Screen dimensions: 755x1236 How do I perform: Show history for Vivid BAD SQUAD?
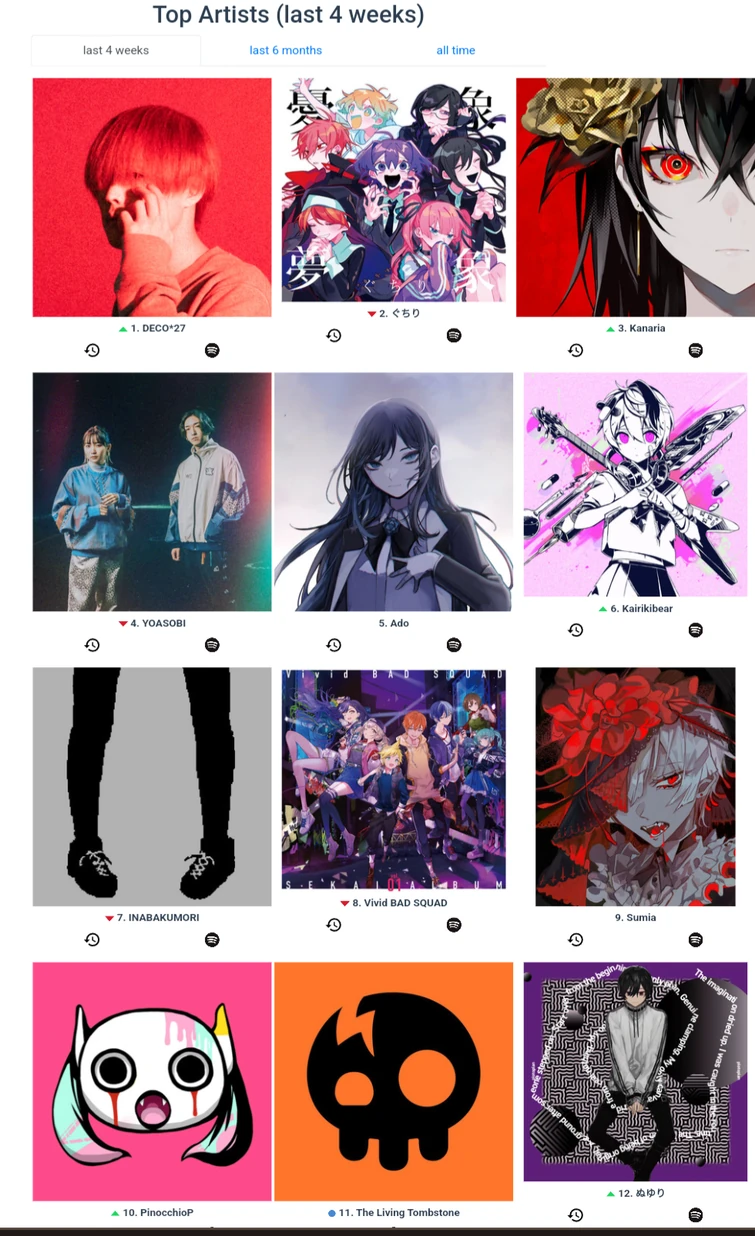334,925
